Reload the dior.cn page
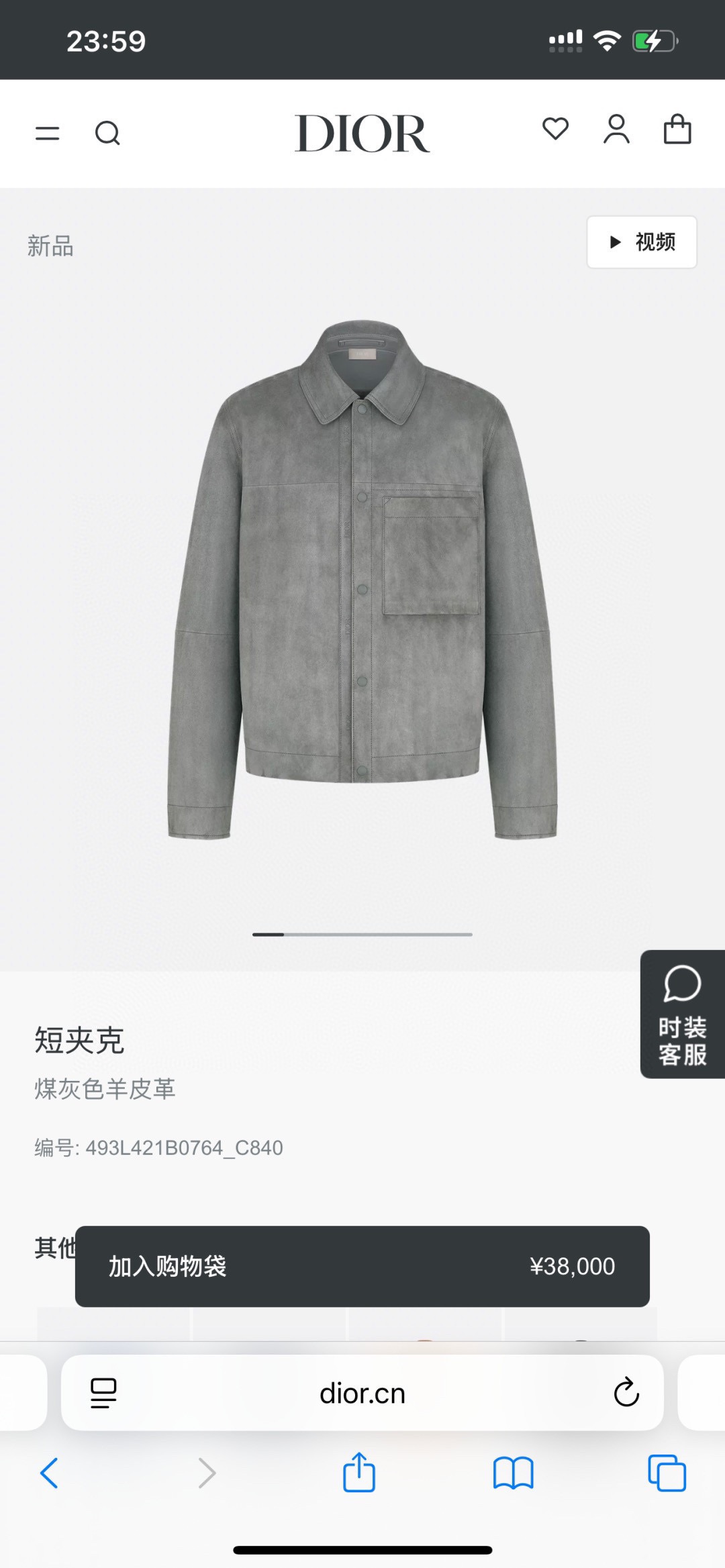 626,1392
